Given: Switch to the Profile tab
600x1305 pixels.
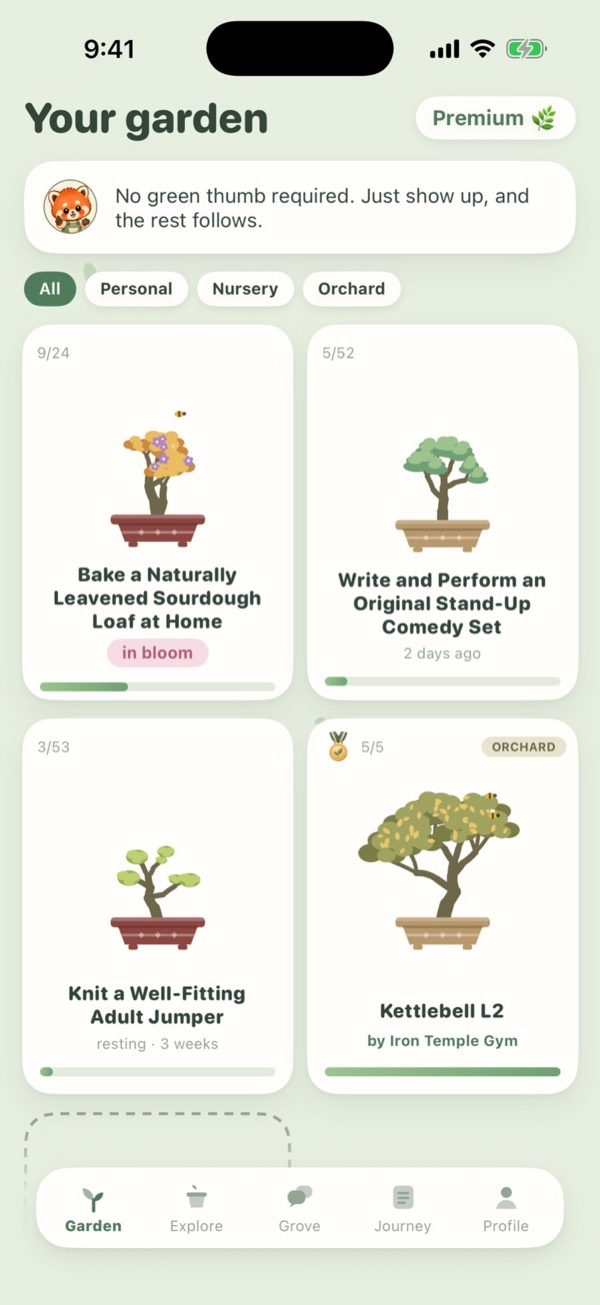Looking at the screenshot, I should (506, 1208).
